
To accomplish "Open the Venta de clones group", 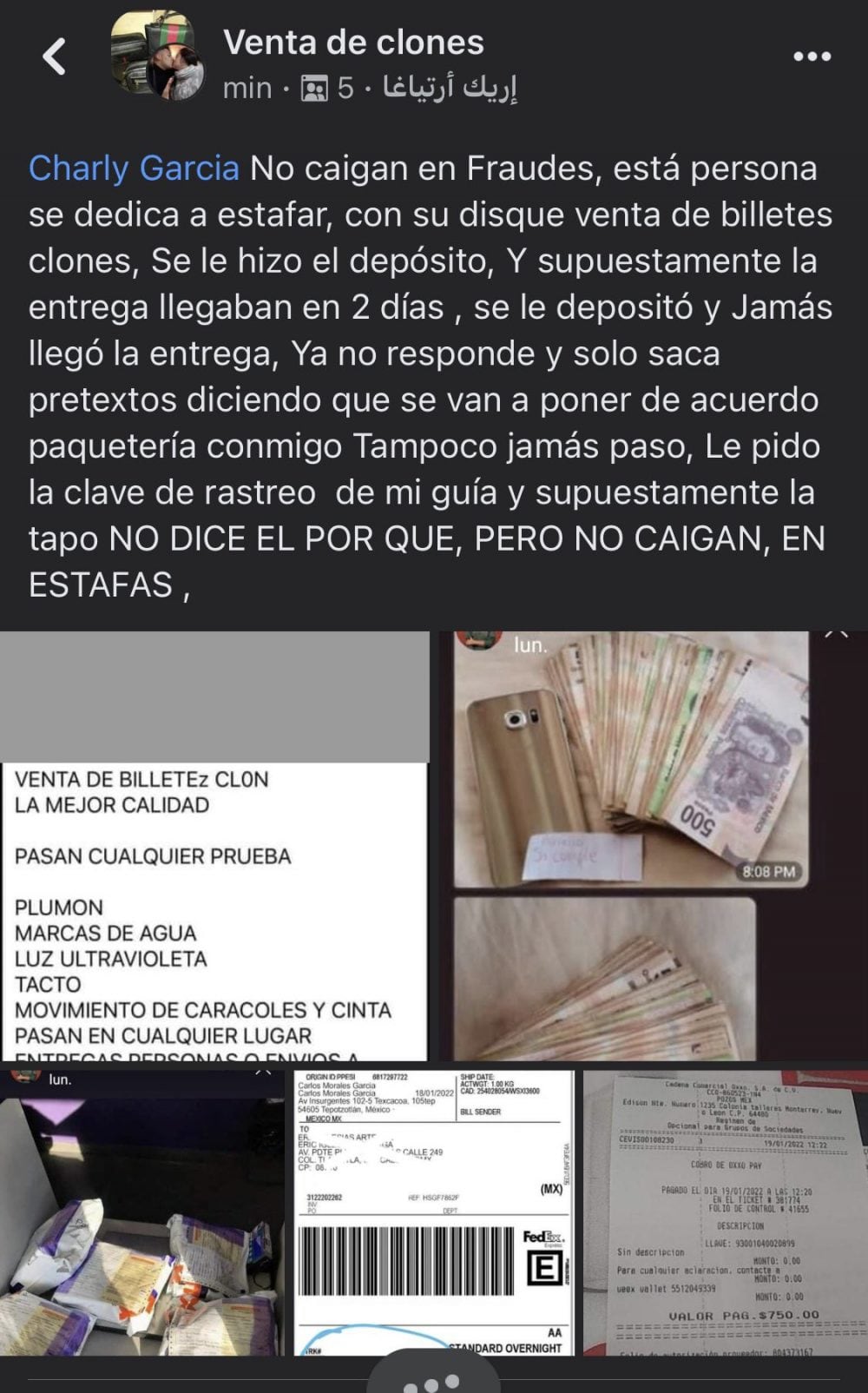I will pyautogui.click(x=353, y=43).
